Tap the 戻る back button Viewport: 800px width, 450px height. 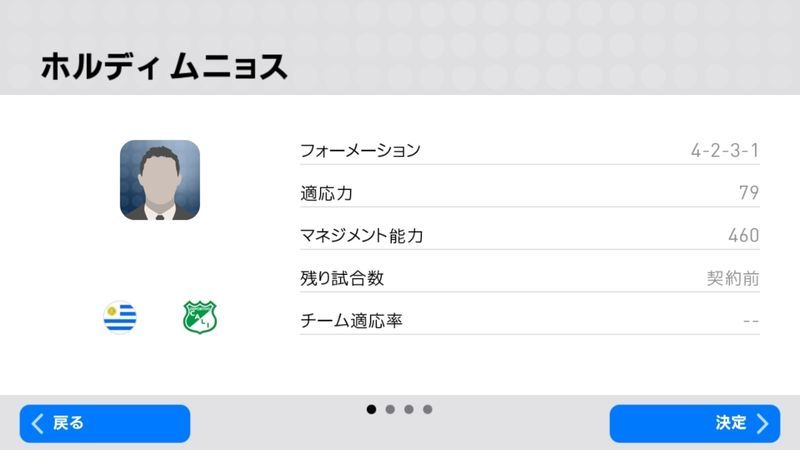tap(104, 423)
